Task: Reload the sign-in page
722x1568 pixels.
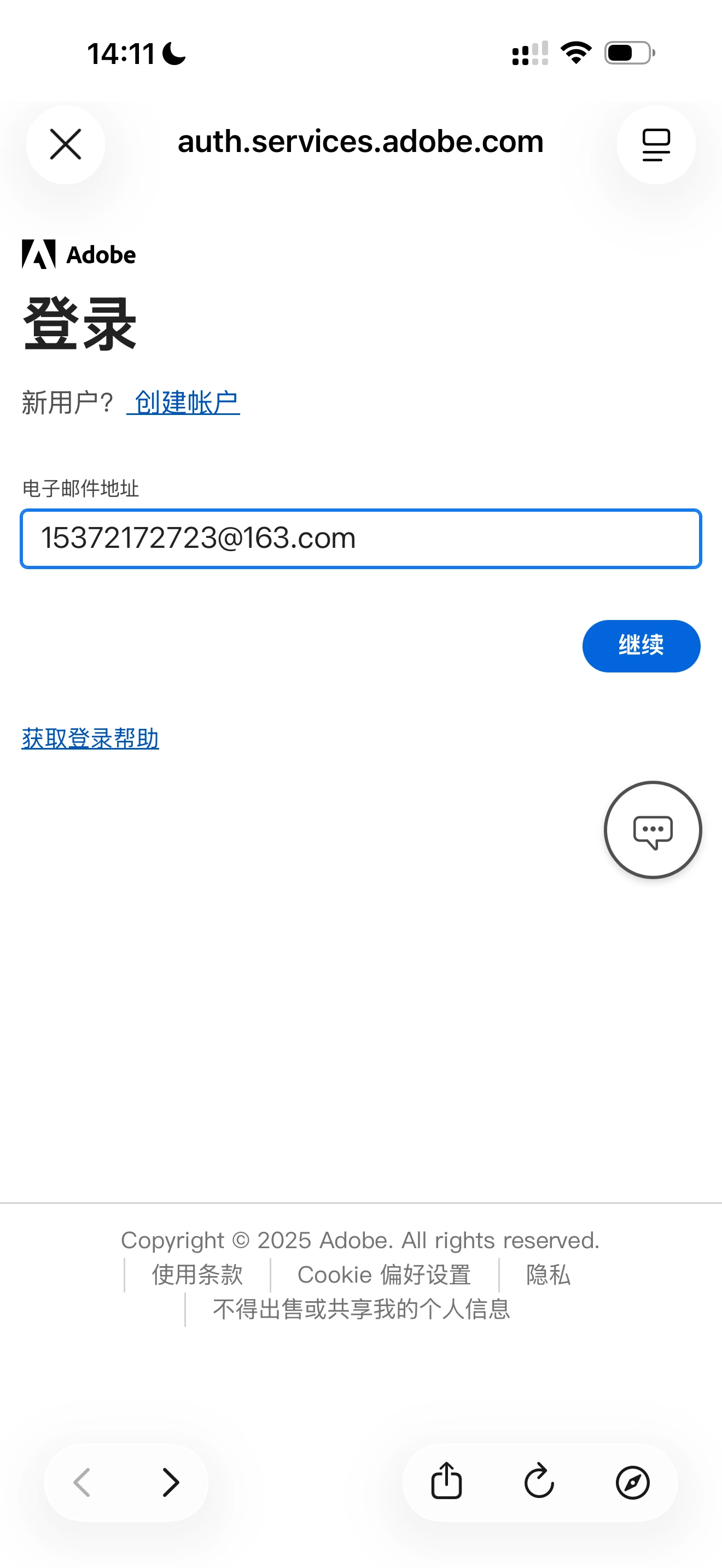Action: click(539, 1482)
